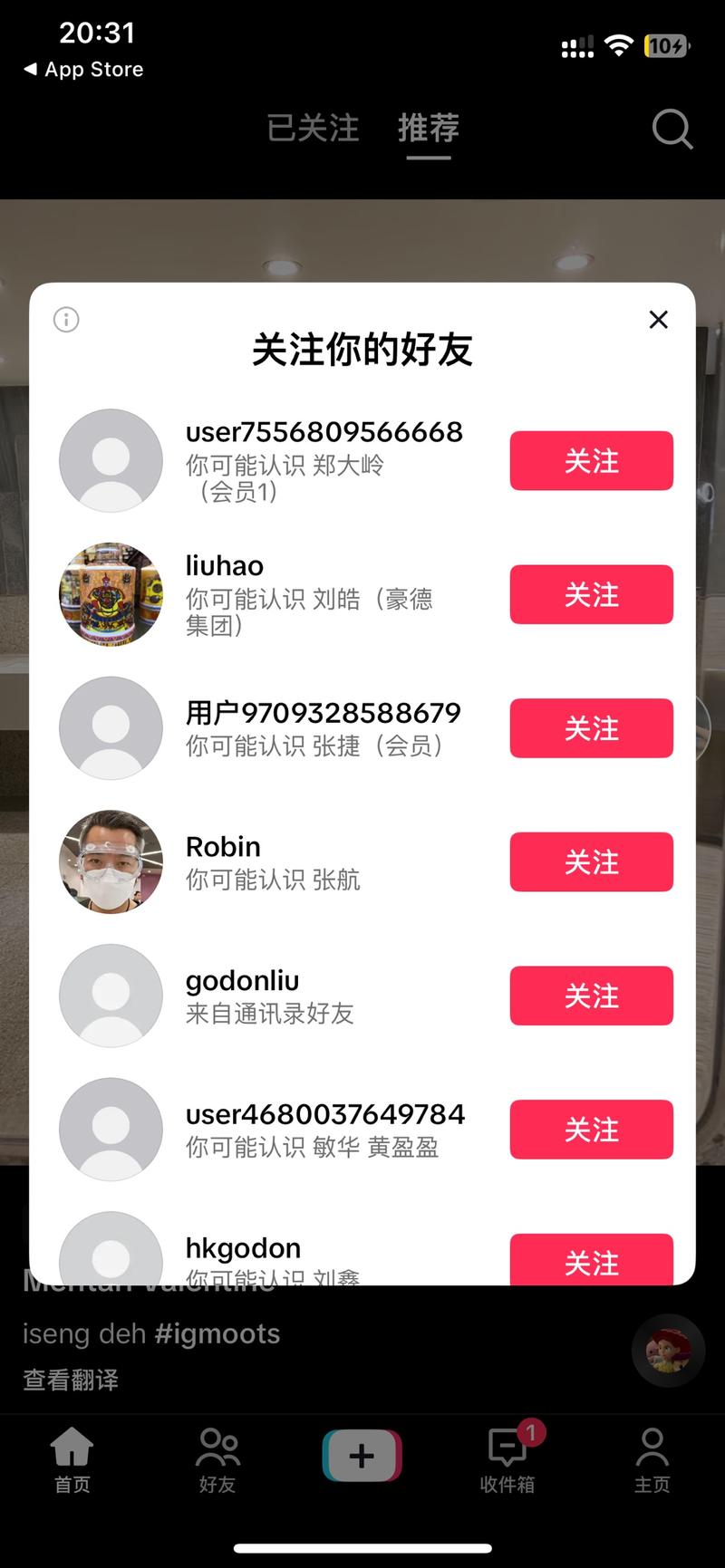Switch to the 已关注 tab

pos(312,130)
